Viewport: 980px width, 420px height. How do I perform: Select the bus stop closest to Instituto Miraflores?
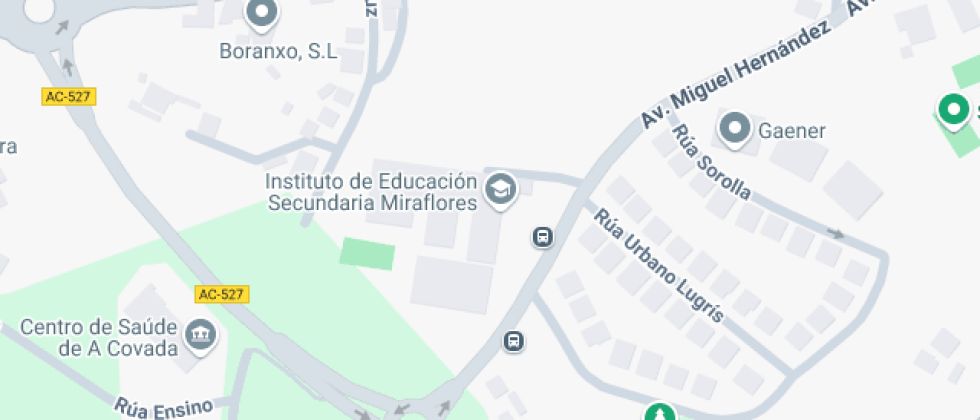point(542,237)
